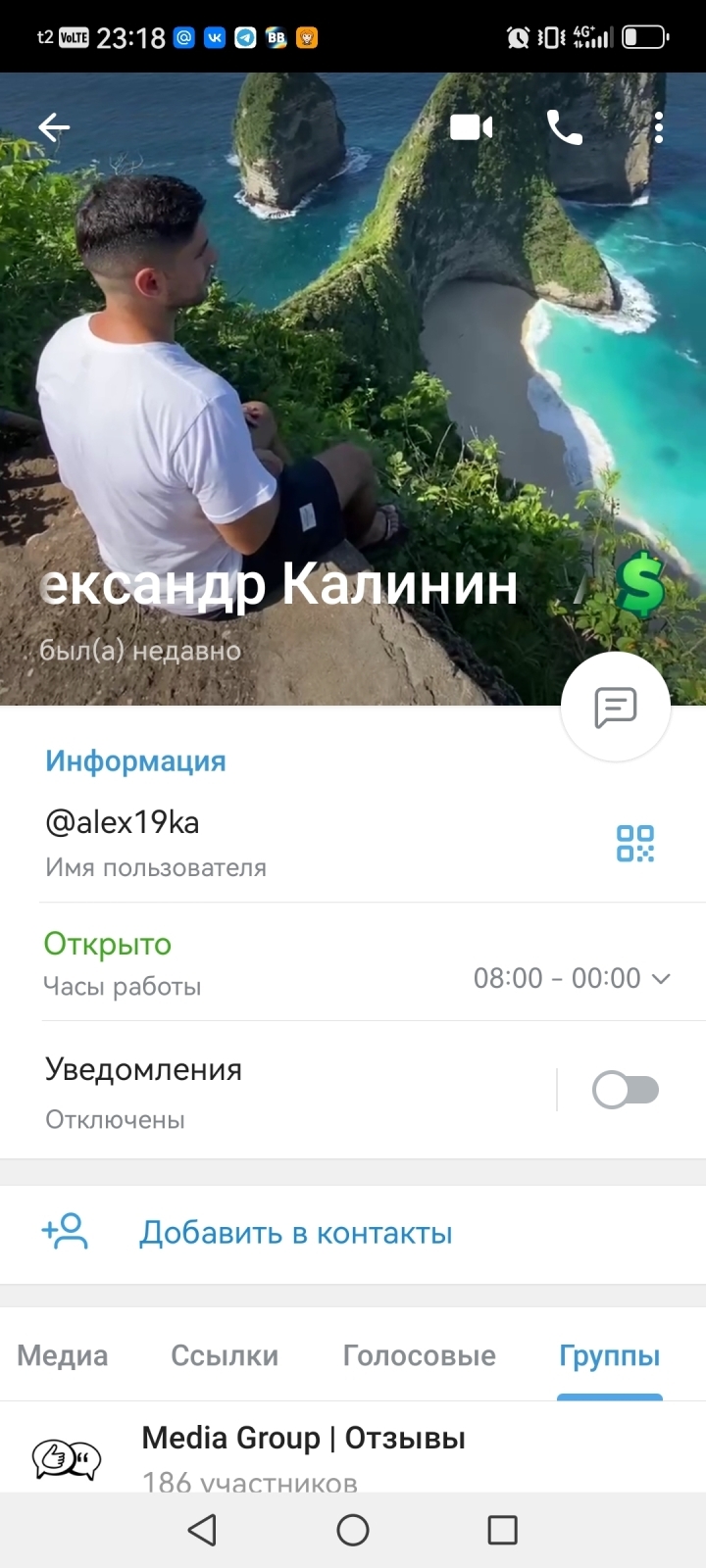Viewport: 706px width, 1568px height.
Task: Tap Добавить в контакты
Action: pyautogui.click(x=295, y=1233)
